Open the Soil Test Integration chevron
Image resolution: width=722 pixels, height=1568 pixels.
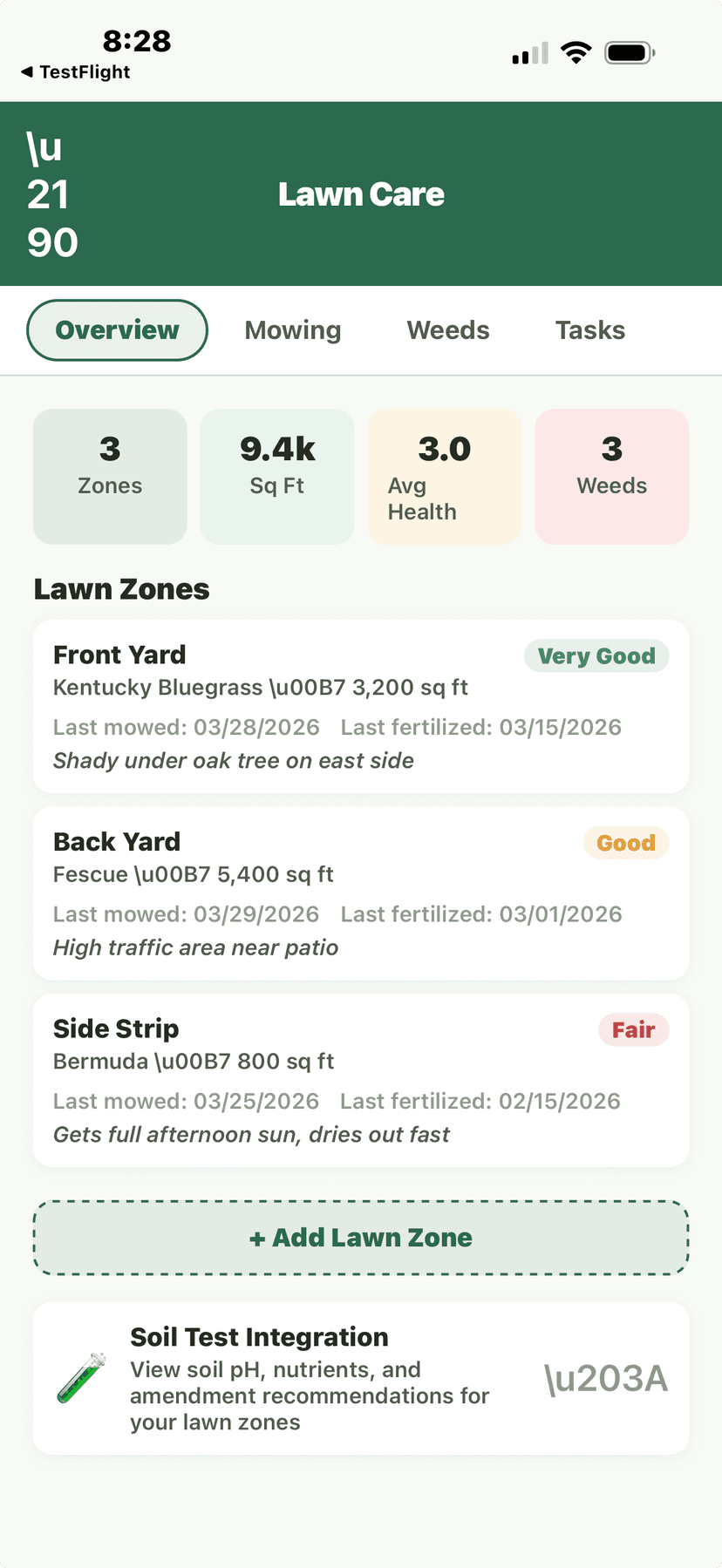pos(606,1380)
